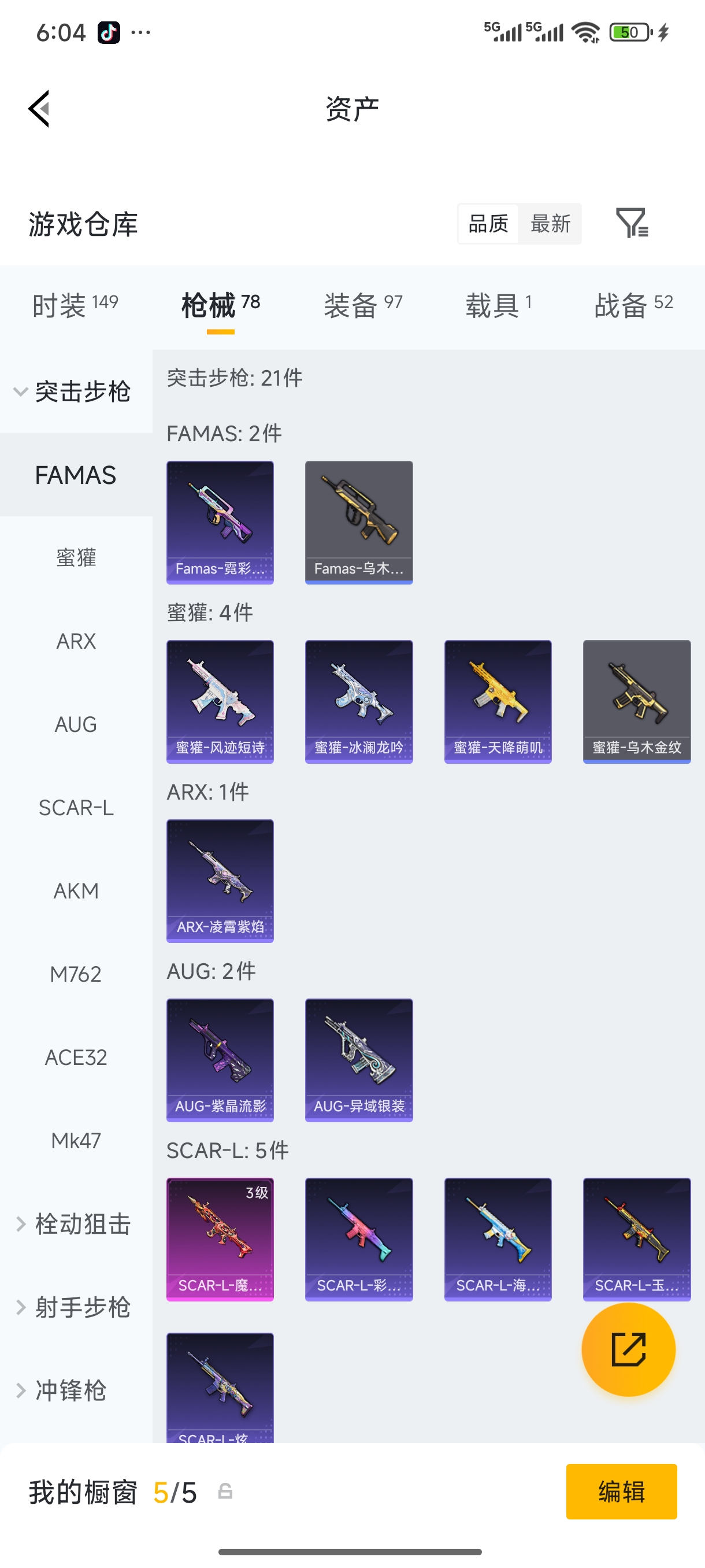
Task: Switch to the 装备 tab
Action: click(362, 304)
